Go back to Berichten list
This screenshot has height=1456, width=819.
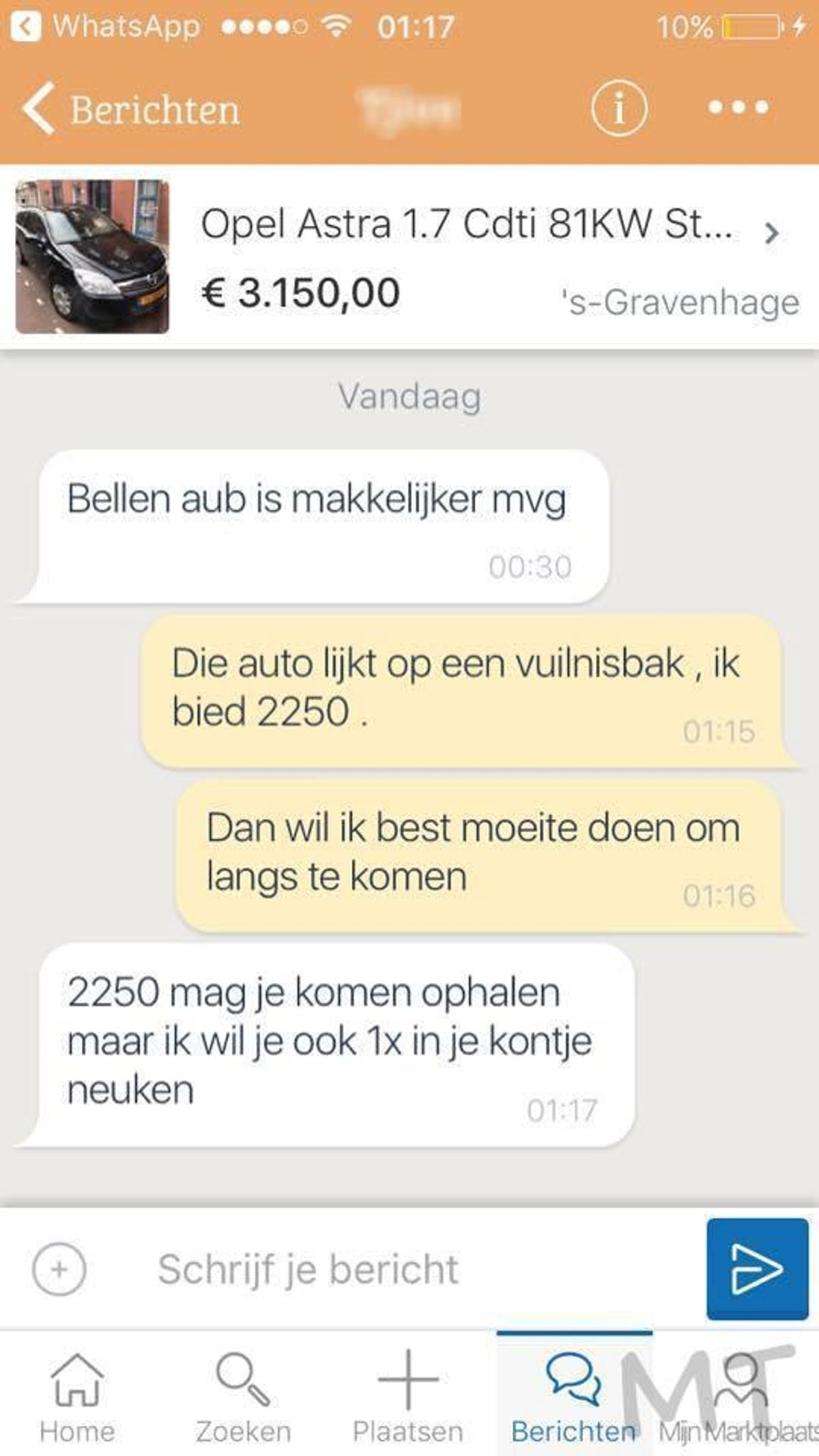[x=130, y=109]
